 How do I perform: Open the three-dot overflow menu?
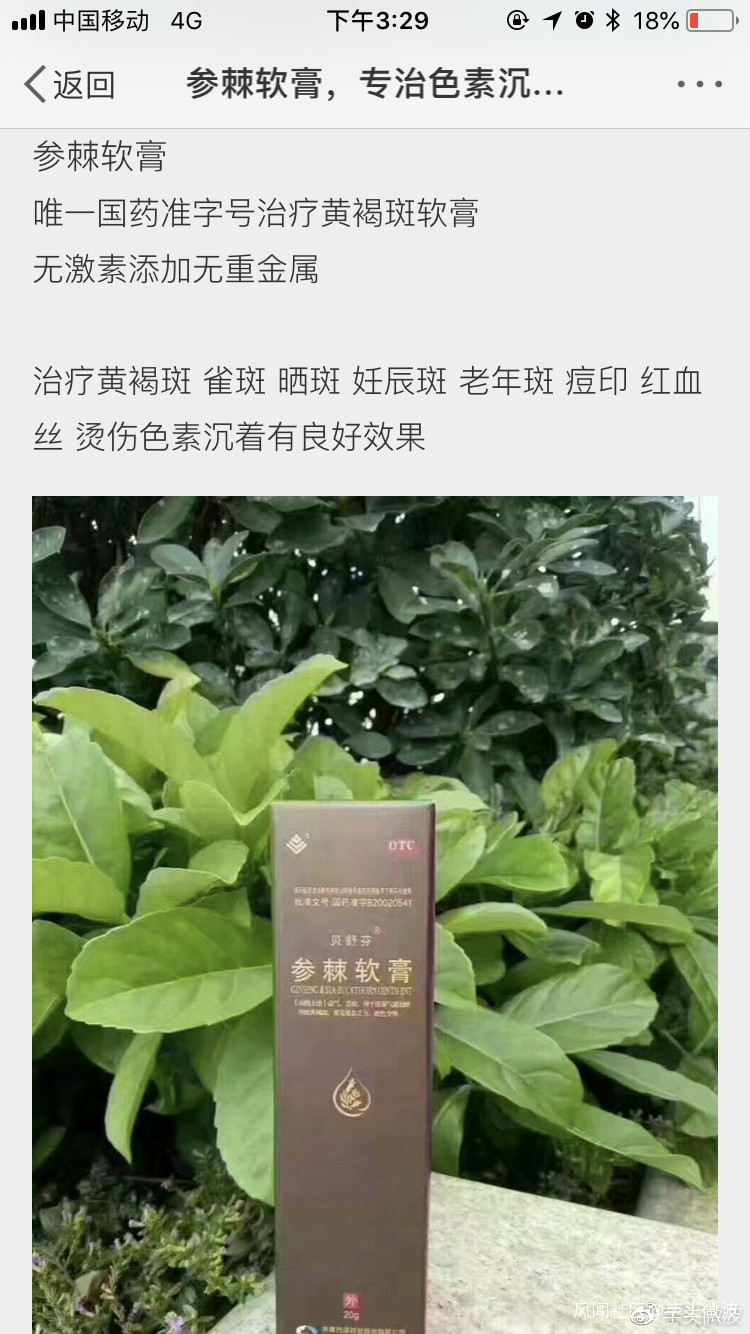click(699, 85)
